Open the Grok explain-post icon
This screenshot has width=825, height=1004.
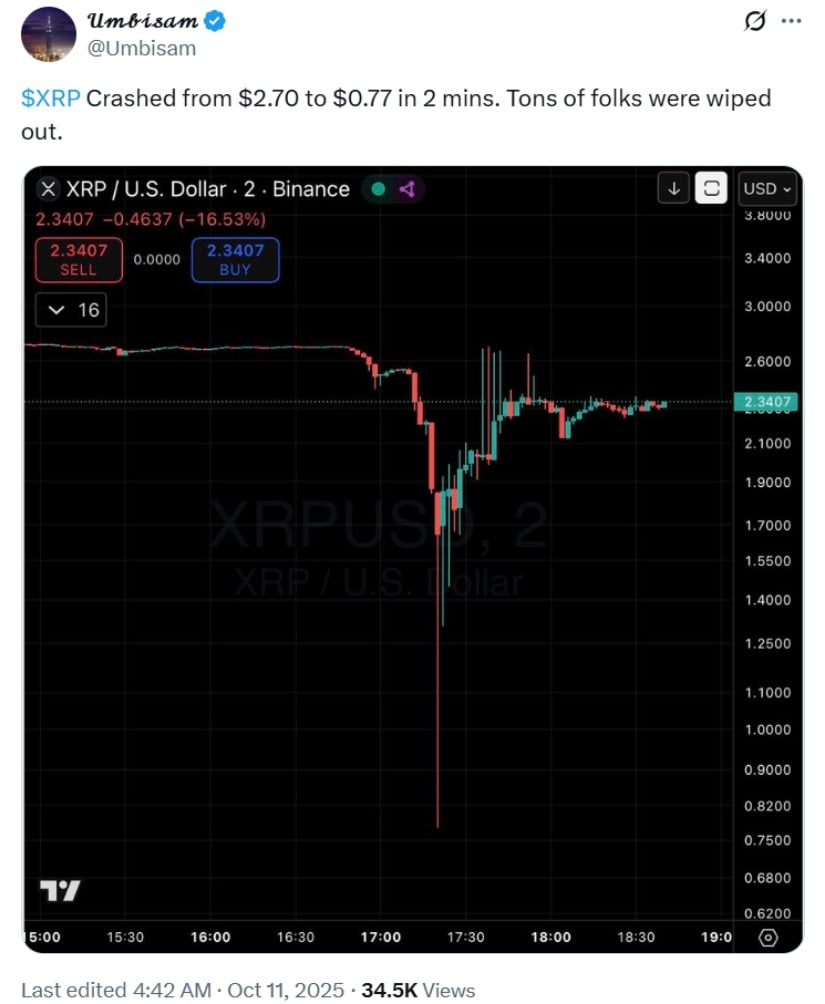[755, 21]
